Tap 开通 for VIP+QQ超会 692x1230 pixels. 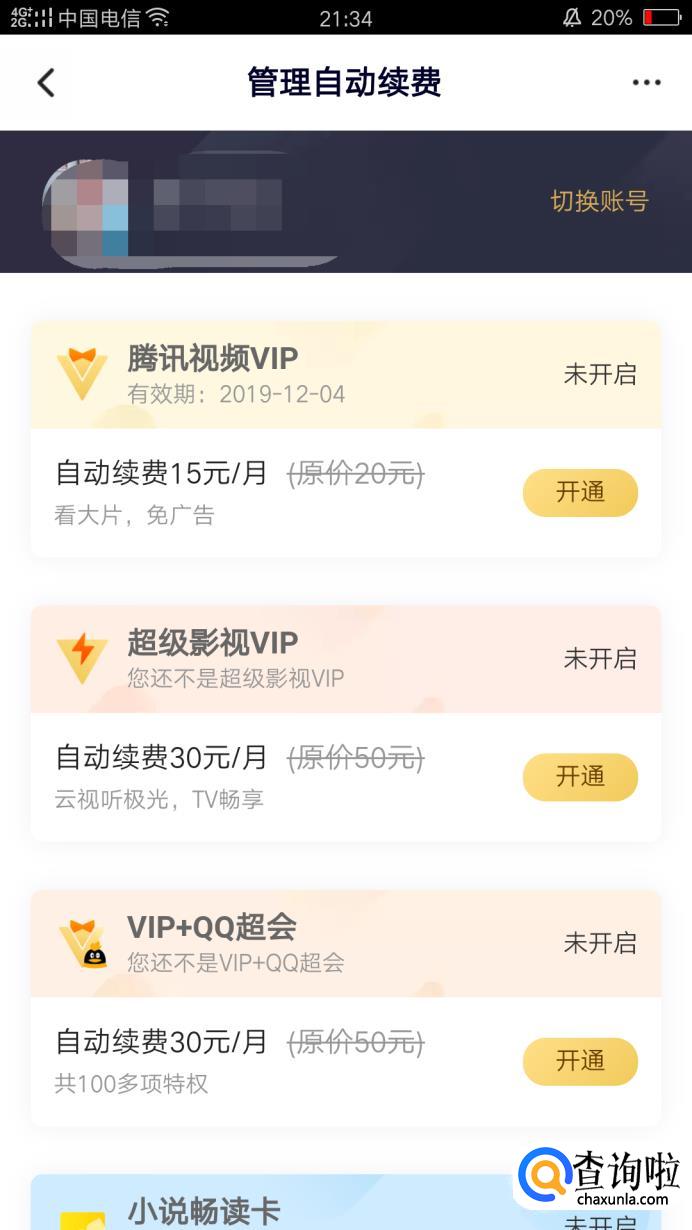[580, 1061]
